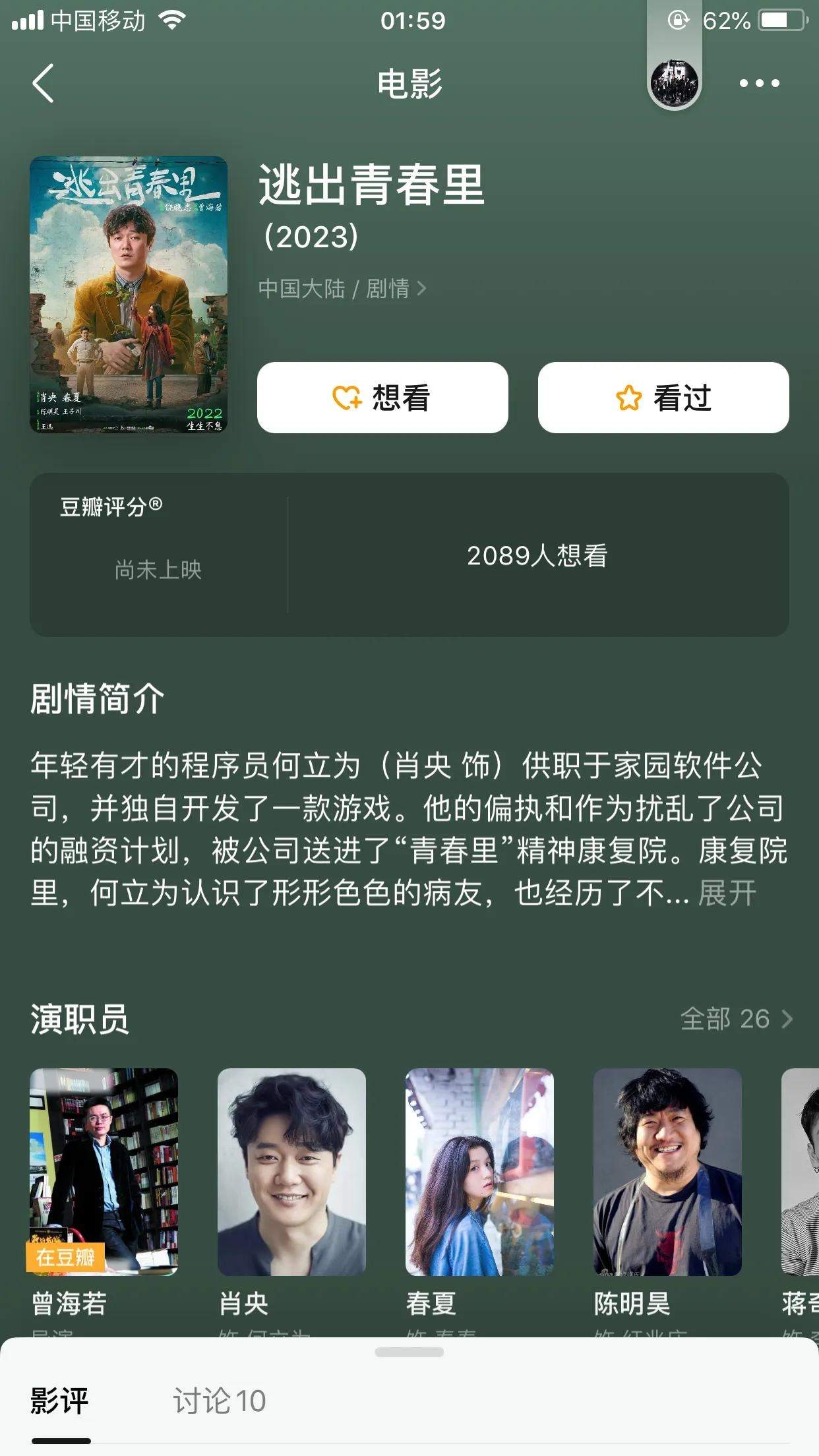Open the three-dot overflow menu
Image resolution: width=819 pixels, height=1456 pixels.
[759, 83]
